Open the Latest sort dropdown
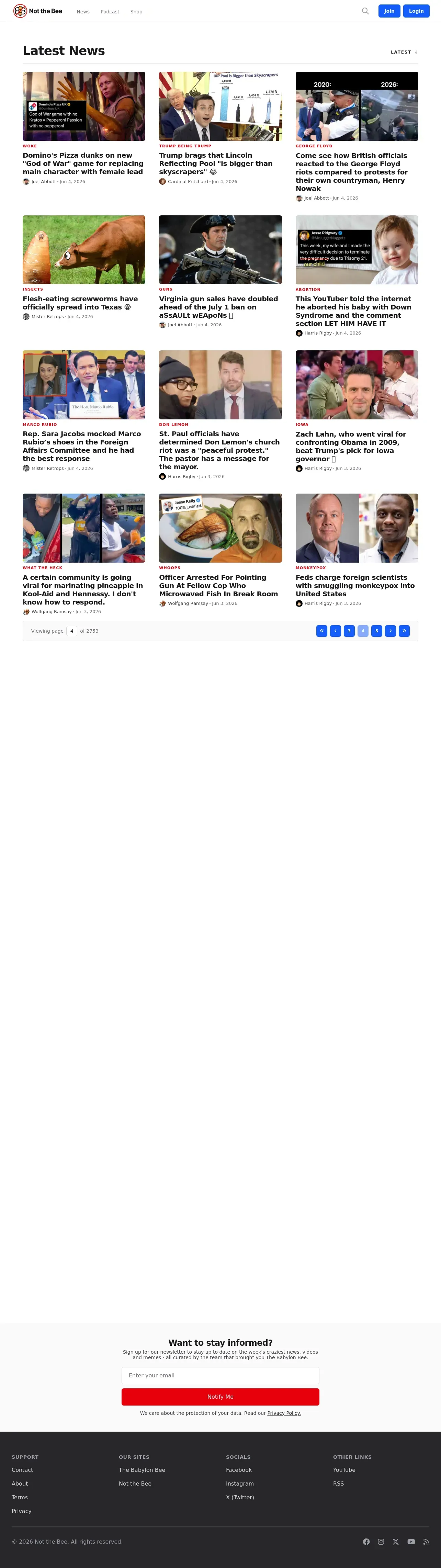 (x=404, y=52)
